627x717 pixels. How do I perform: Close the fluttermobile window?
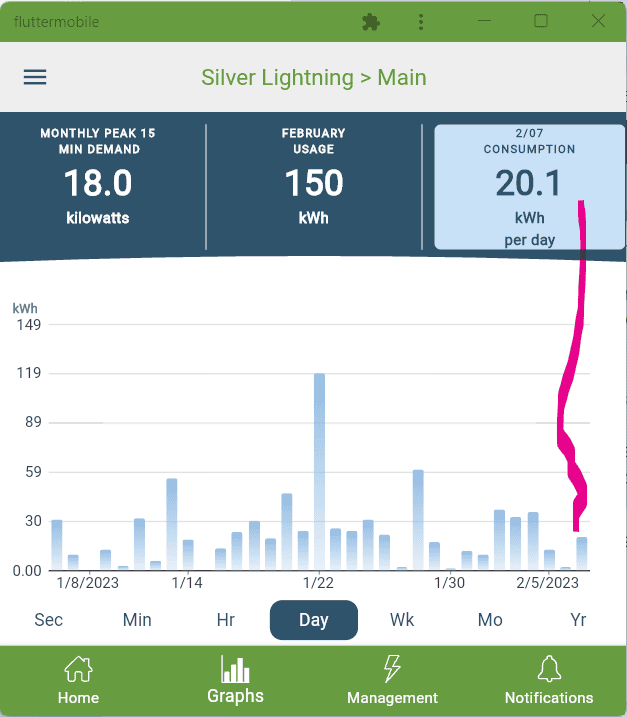599,21
